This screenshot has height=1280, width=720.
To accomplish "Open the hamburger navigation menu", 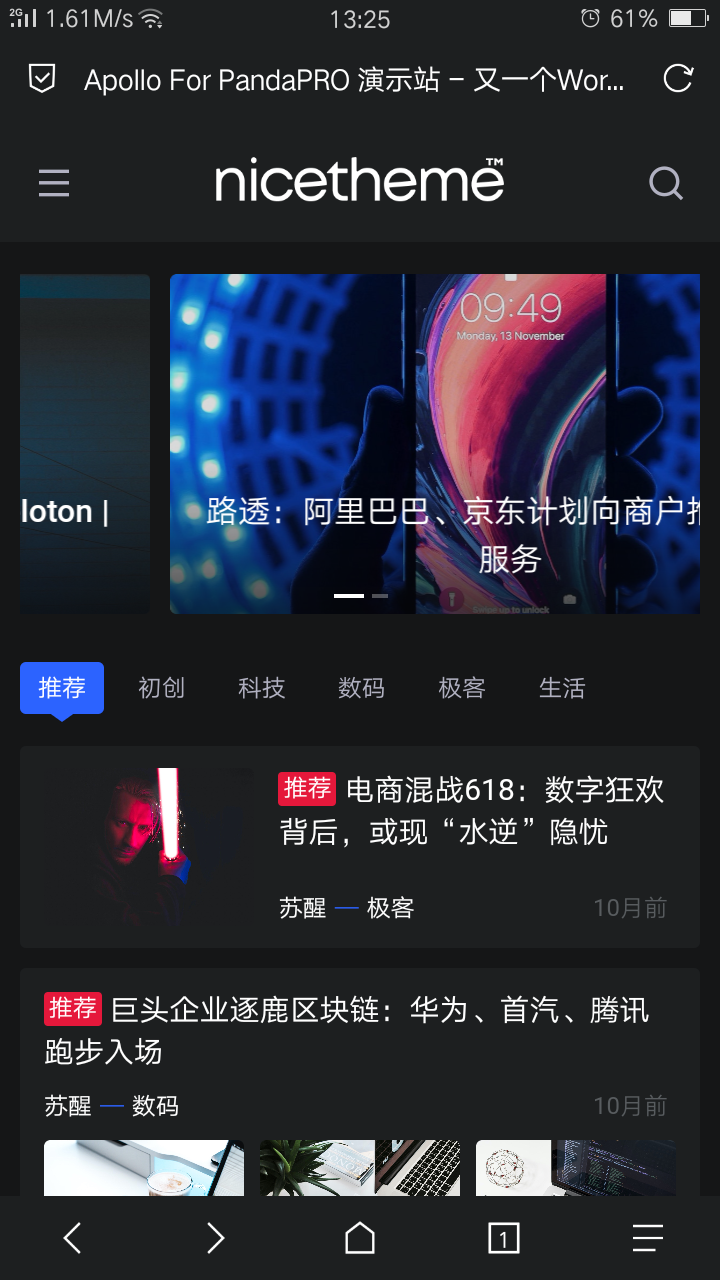I will 53,183.
